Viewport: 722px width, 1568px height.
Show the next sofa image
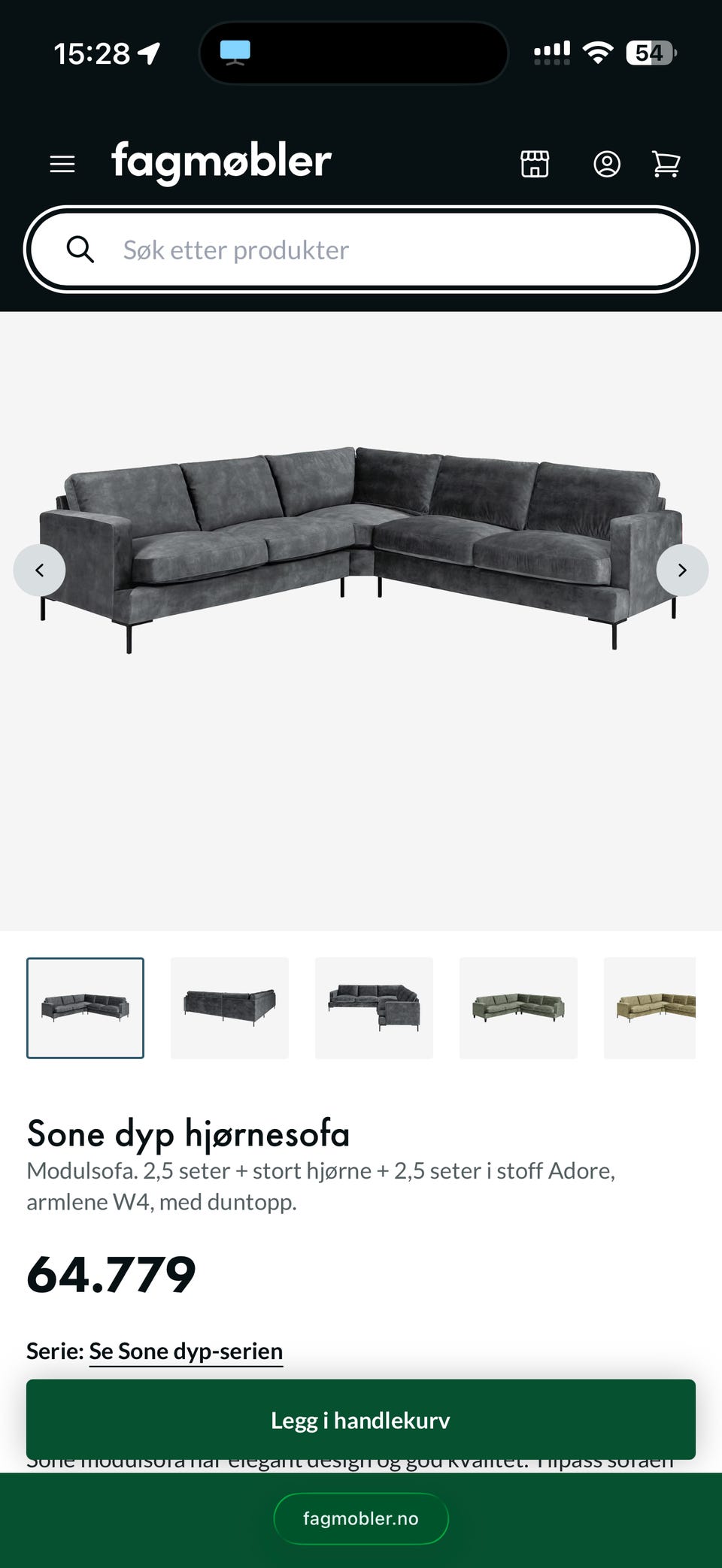click(682, 571)
